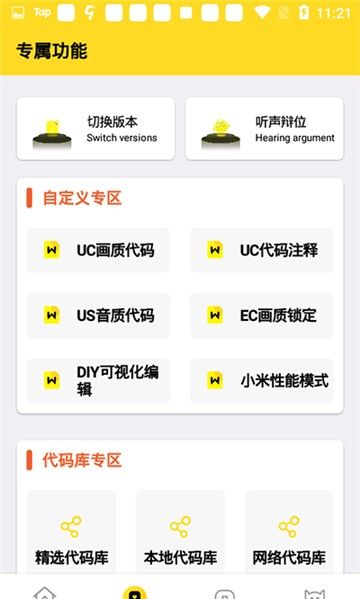This screenshot has width=360, height=599.
Task: Open 本地代码库
Action: pyautogui.click(x=180, y=533)
